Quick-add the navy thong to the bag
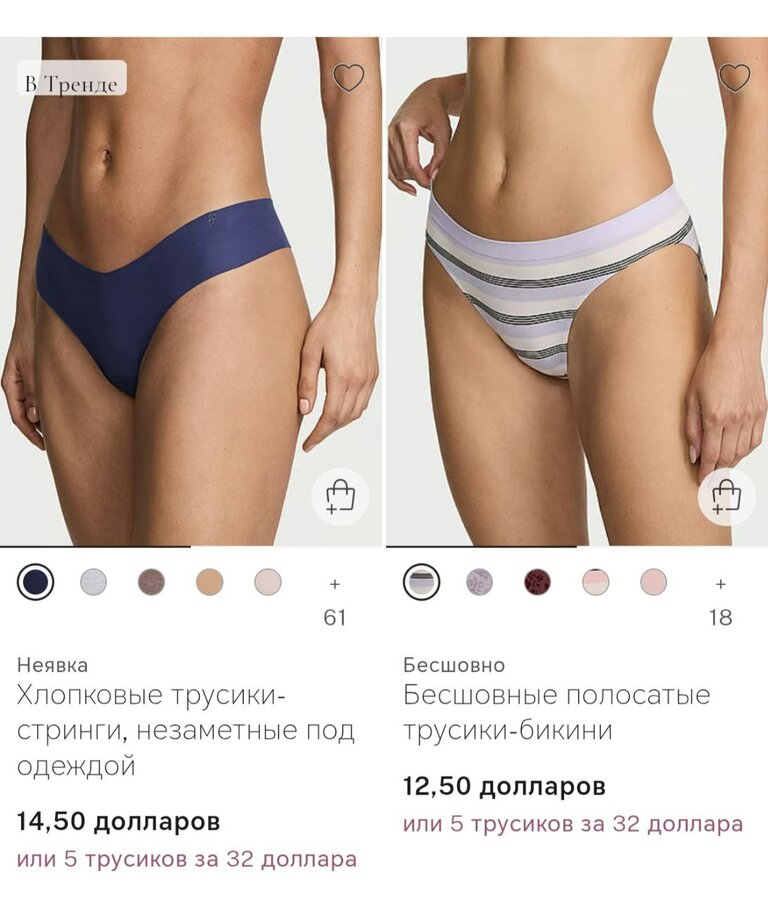This screenshot has width=768, height=900. (x=340, y=496)
